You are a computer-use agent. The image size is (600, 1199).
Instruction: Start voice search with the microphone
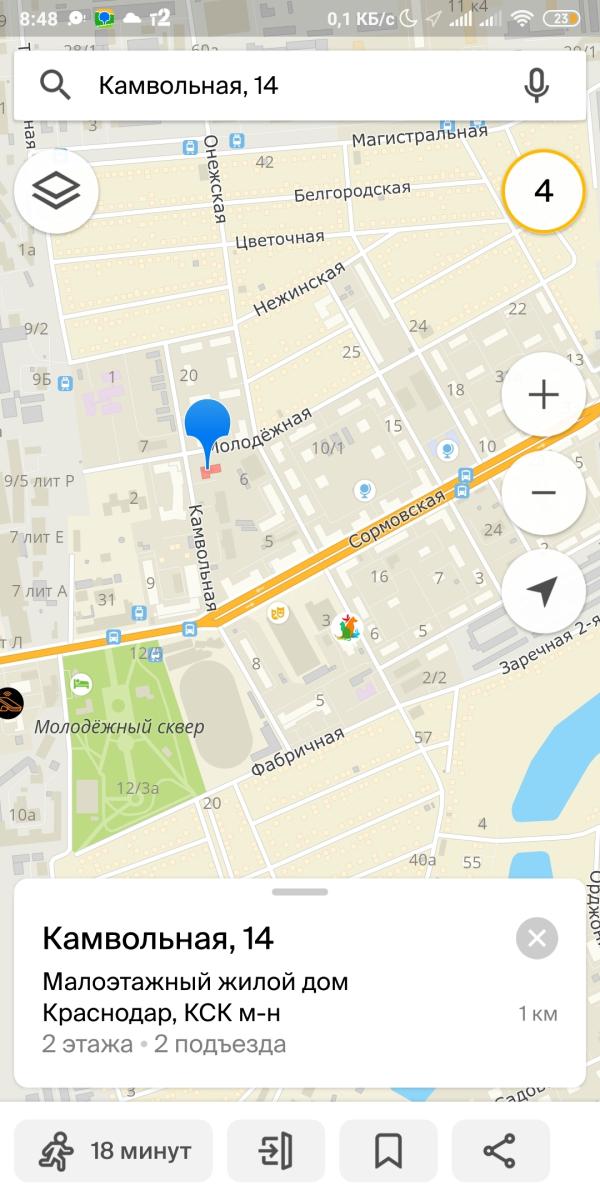pos(537,87)
